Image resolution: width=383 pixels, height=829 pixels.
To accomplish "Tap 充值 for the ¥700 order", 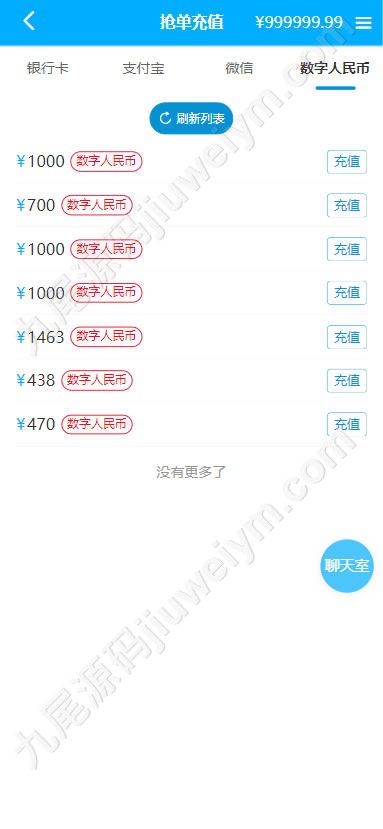I will point(347,205).
